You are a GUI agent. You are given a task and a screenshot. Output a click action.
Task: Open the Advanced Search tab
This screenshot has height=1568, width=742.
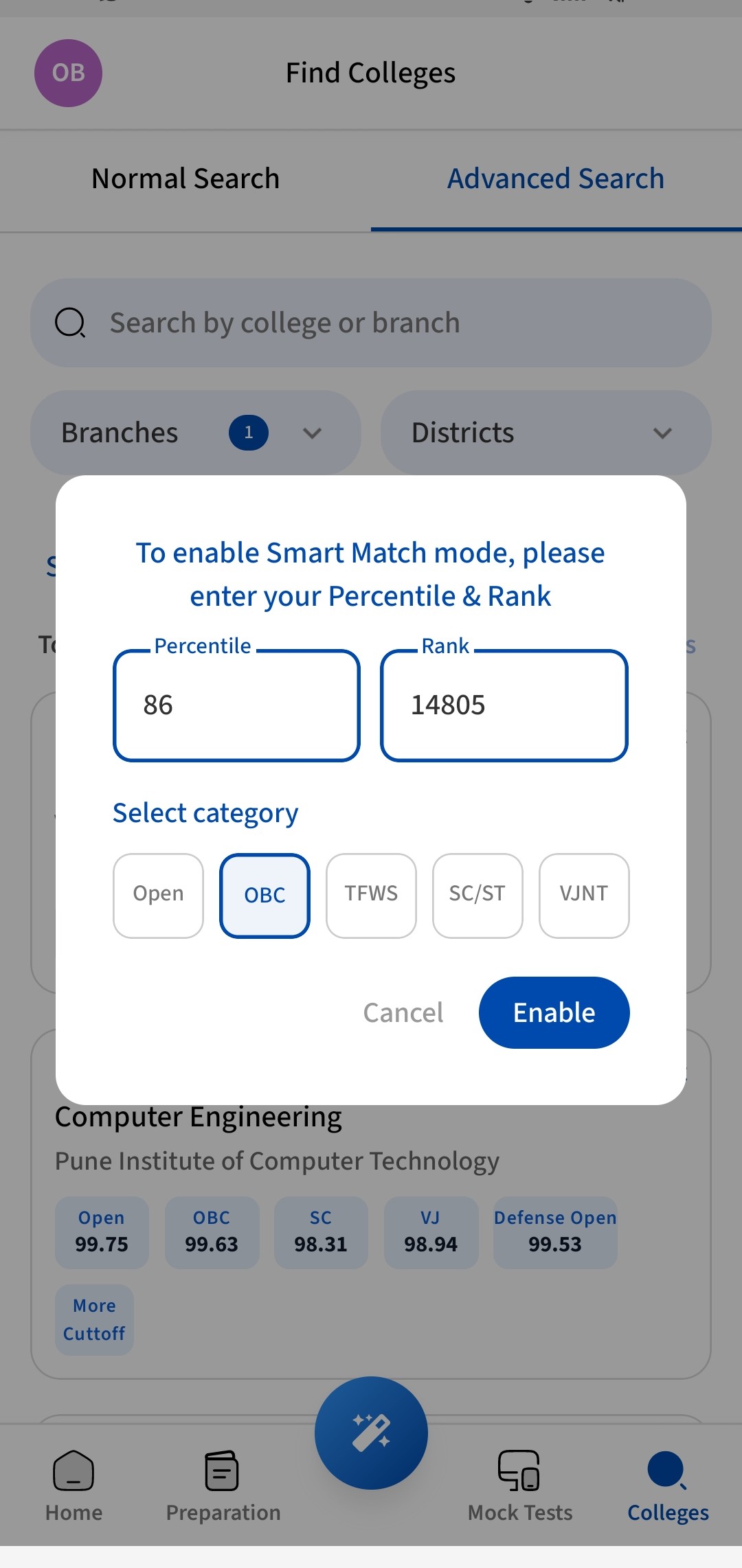[554, 178]
